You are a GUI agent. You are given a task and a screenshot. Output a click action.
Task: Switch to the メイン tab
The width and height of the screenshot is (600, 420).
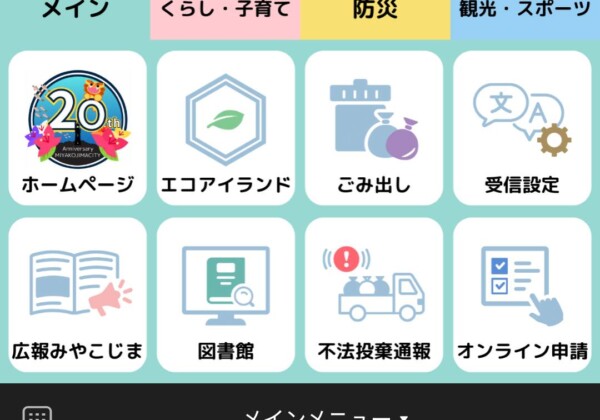(x=75, y=14)
